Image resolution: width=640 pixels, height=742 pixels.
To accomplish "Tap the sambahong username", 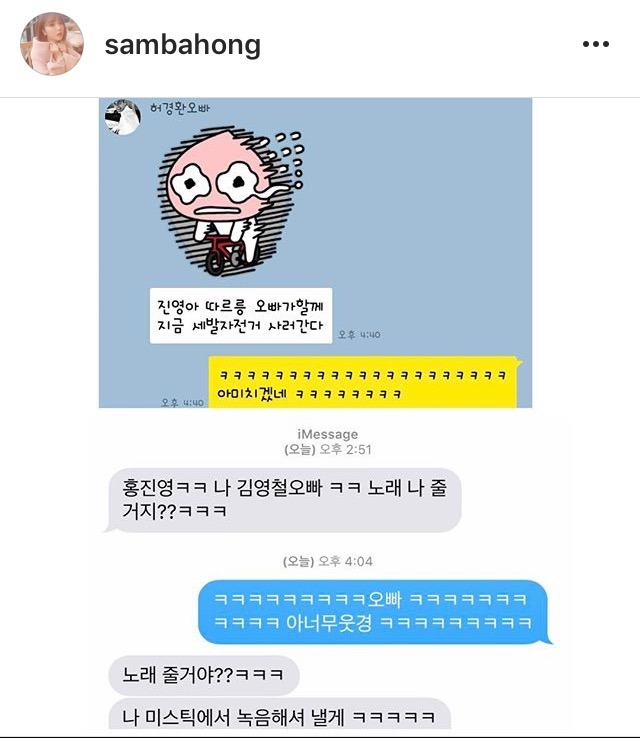I will point(182,45).
